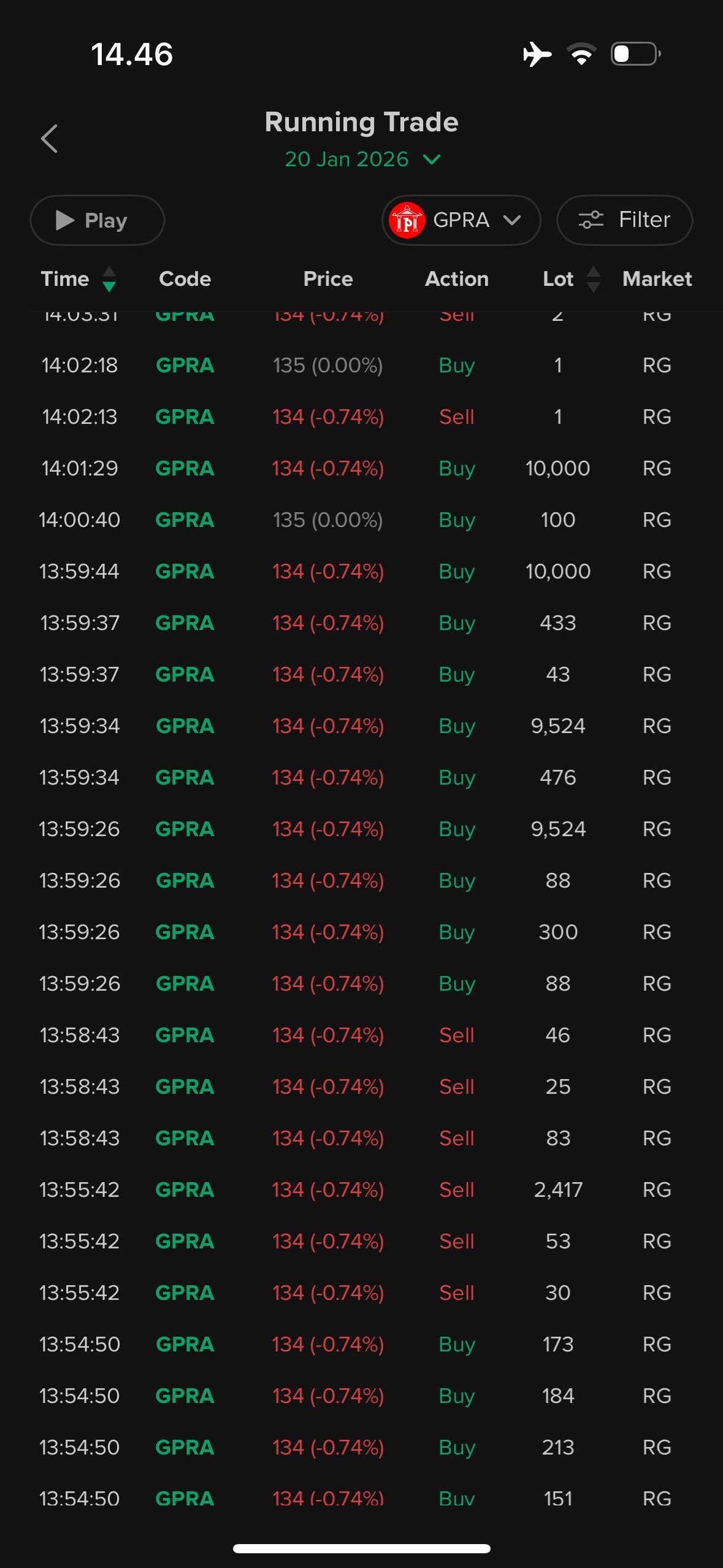Open the Filter options

click(624, 220)
